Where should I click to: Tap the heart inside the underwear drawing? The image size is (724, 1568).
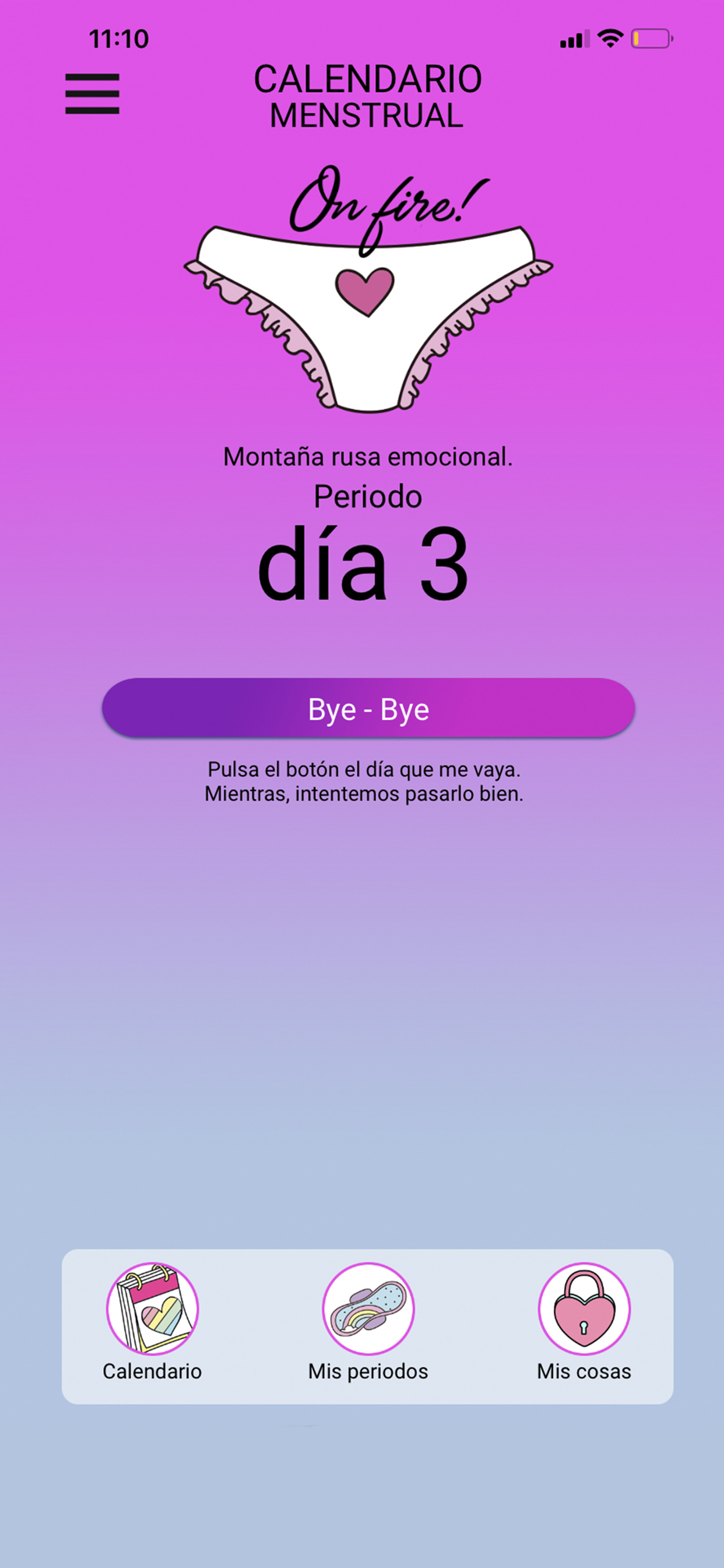click(364, 291)
